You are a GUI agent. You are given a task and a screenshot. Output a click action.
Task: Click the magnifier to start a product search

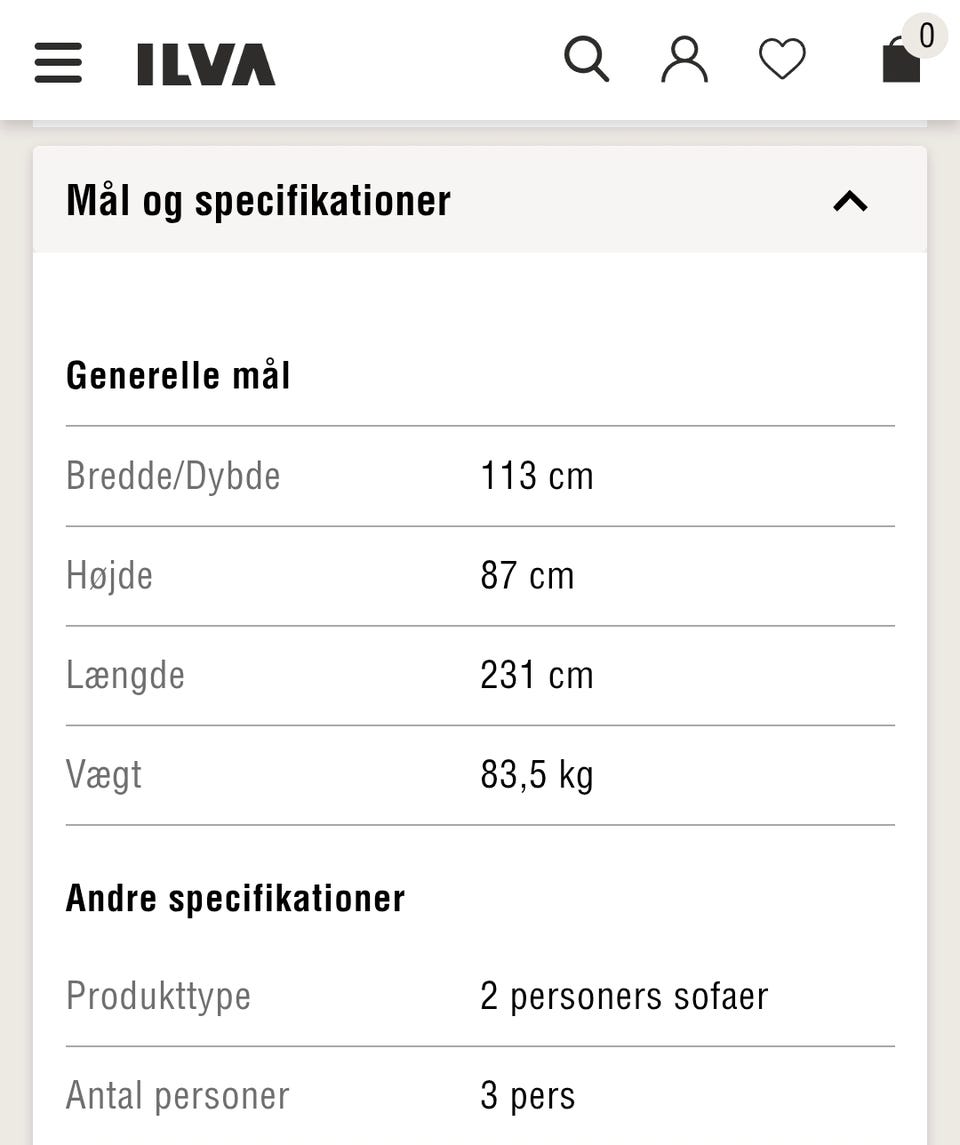click(587, 61)
